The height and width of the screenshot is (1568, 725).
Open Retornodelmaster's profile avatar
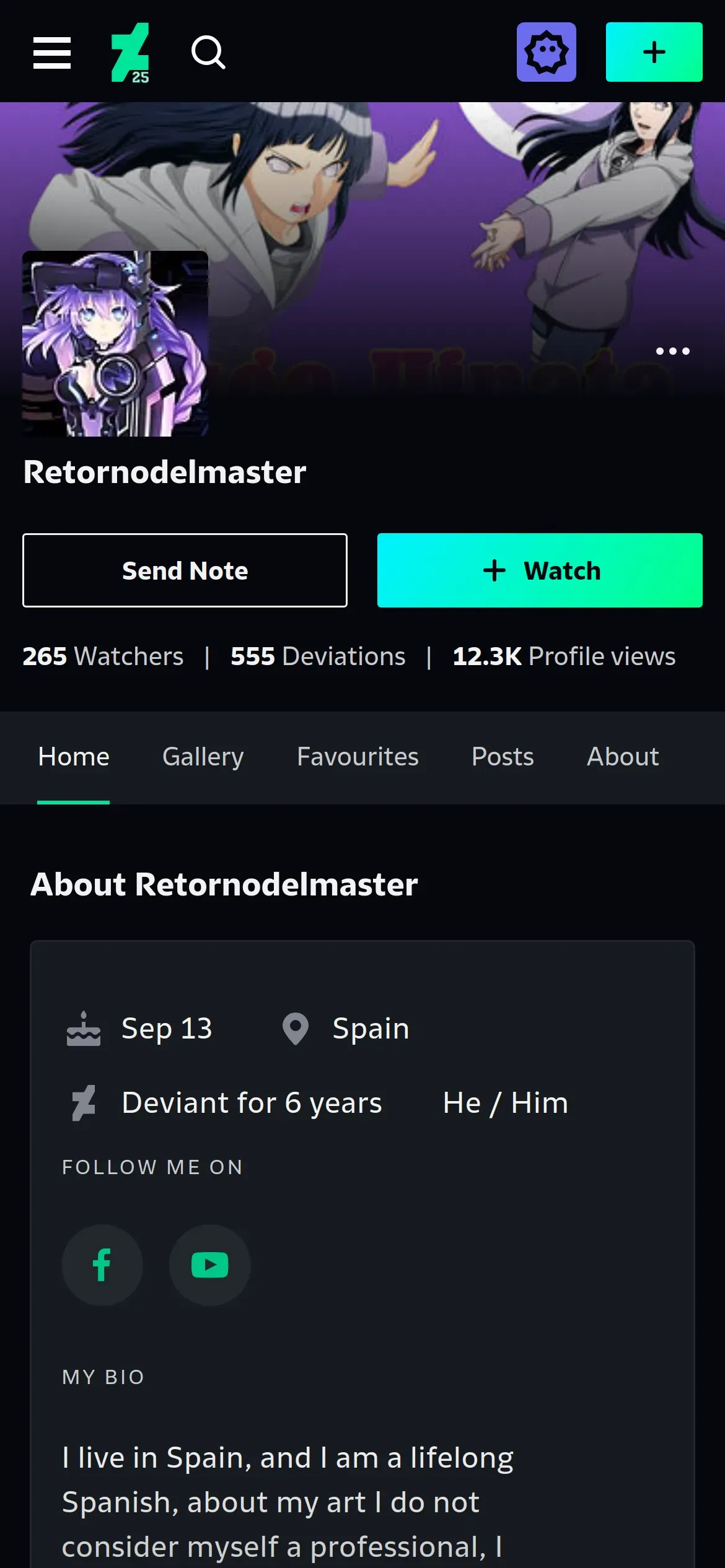(115, 344)
